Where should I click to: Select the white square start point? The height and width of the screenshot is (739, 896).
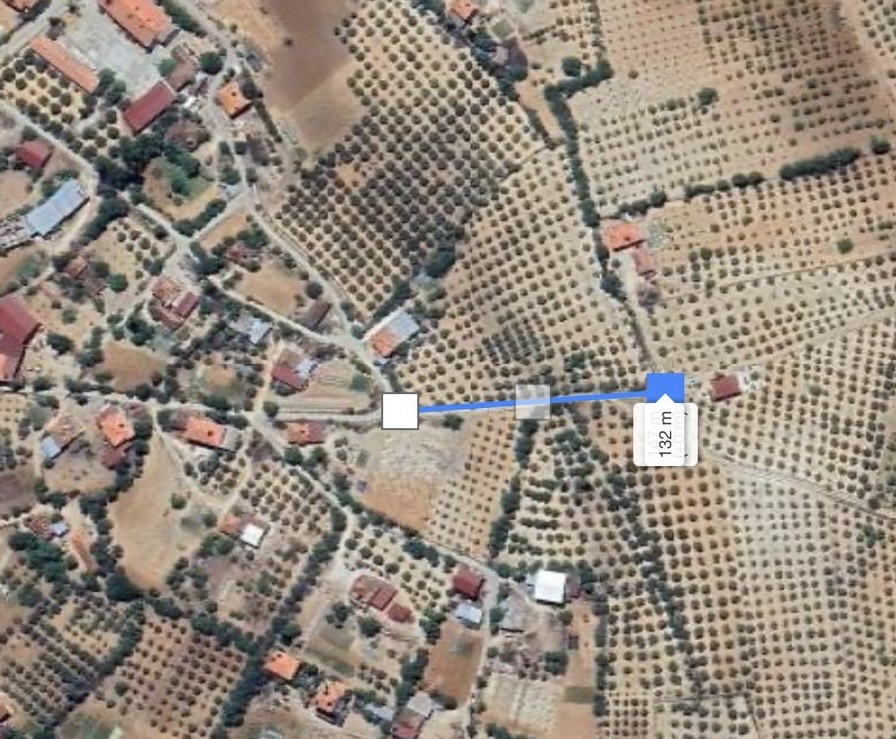(x=400, y=411)
